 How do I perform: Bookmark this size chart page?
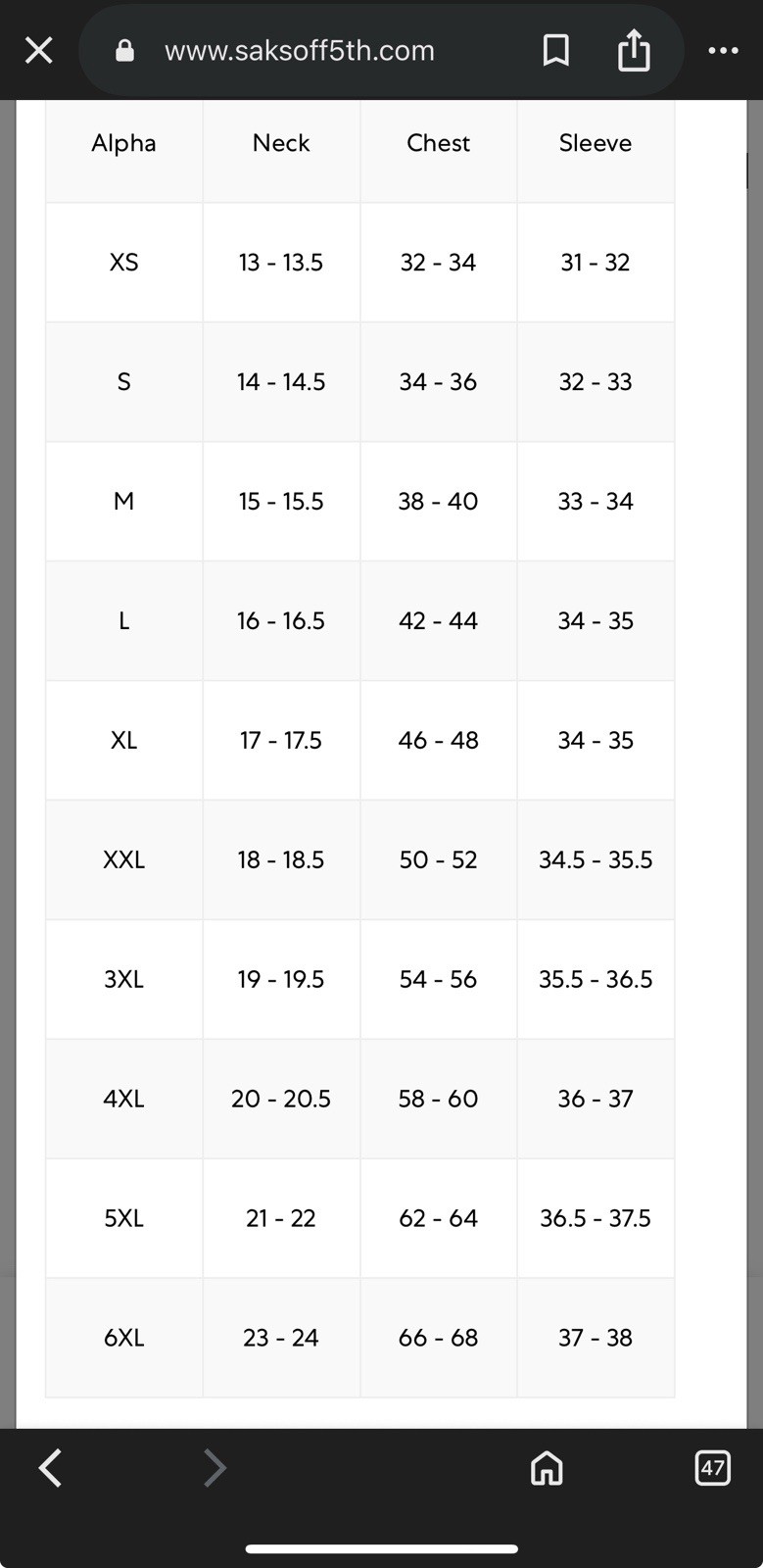point(555,50)
